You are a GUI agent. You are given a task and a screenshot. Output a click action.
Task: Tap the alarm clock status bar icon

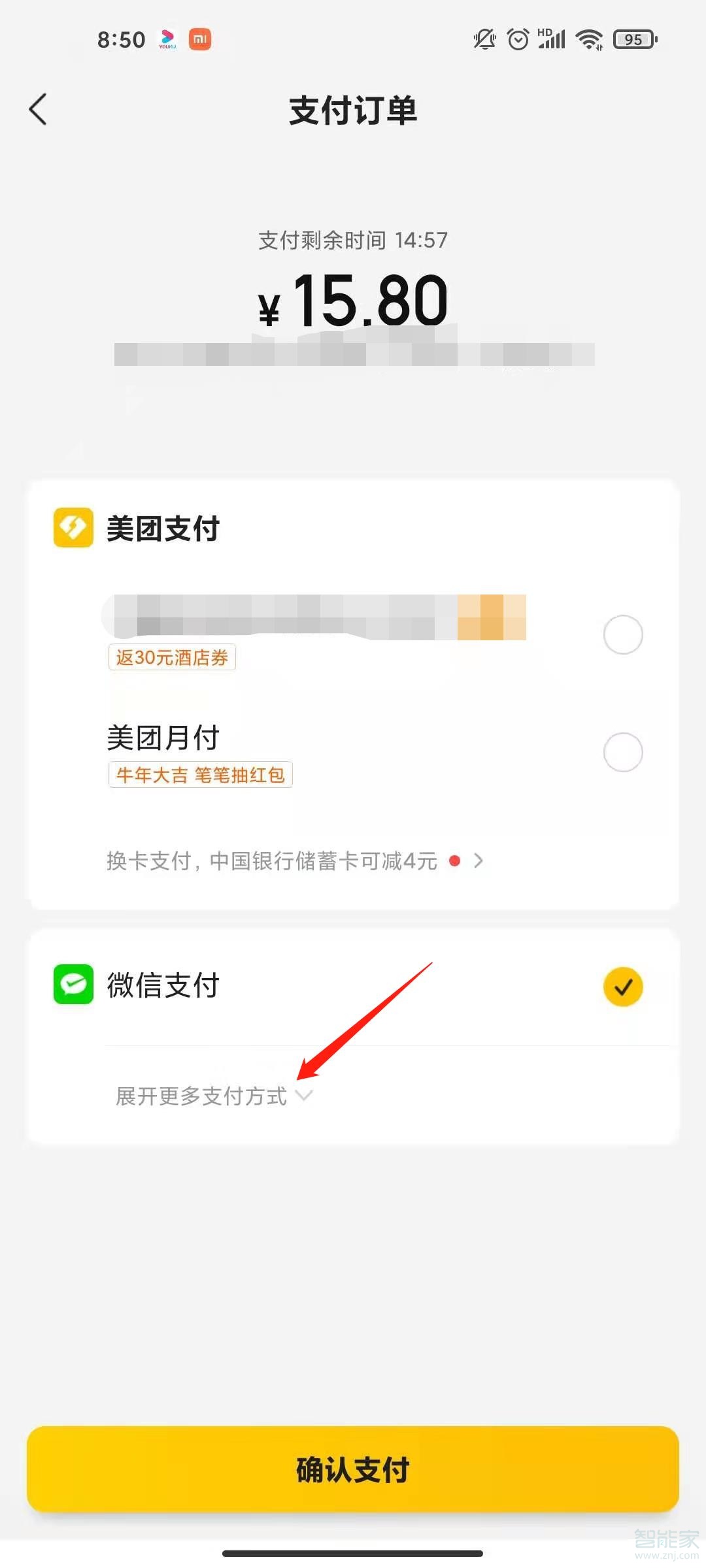[517, 39]
